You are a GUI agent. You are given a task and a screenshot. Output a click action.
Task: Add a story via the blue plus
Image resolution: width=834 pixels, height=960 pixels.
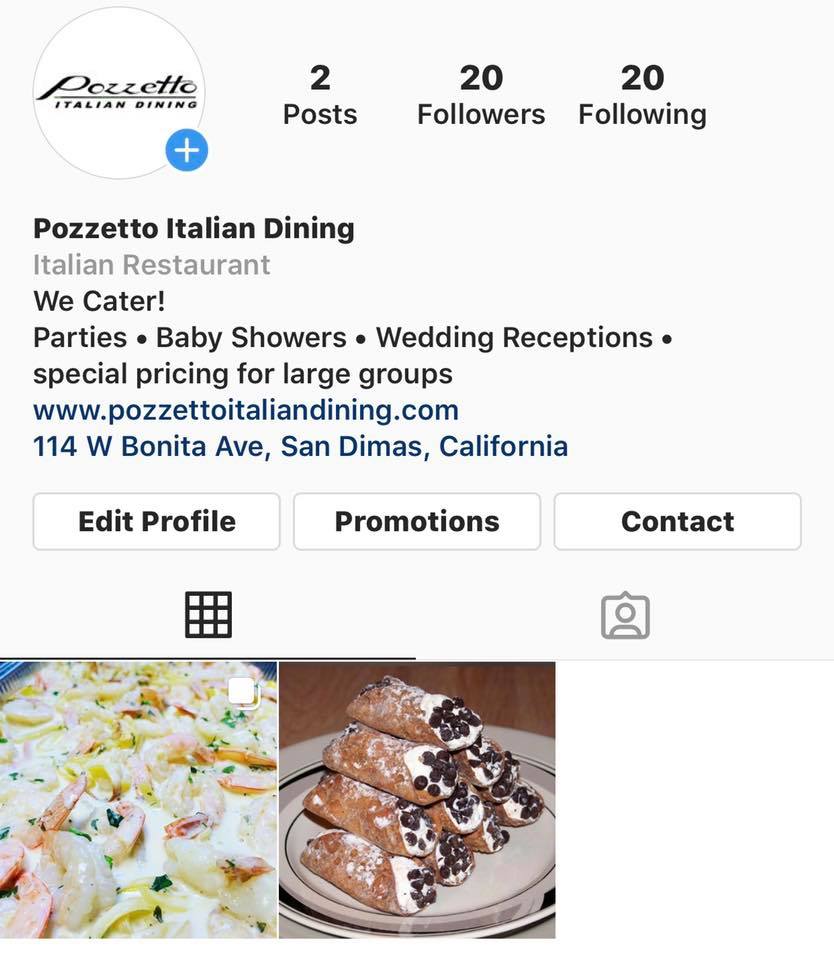point(187,151)
